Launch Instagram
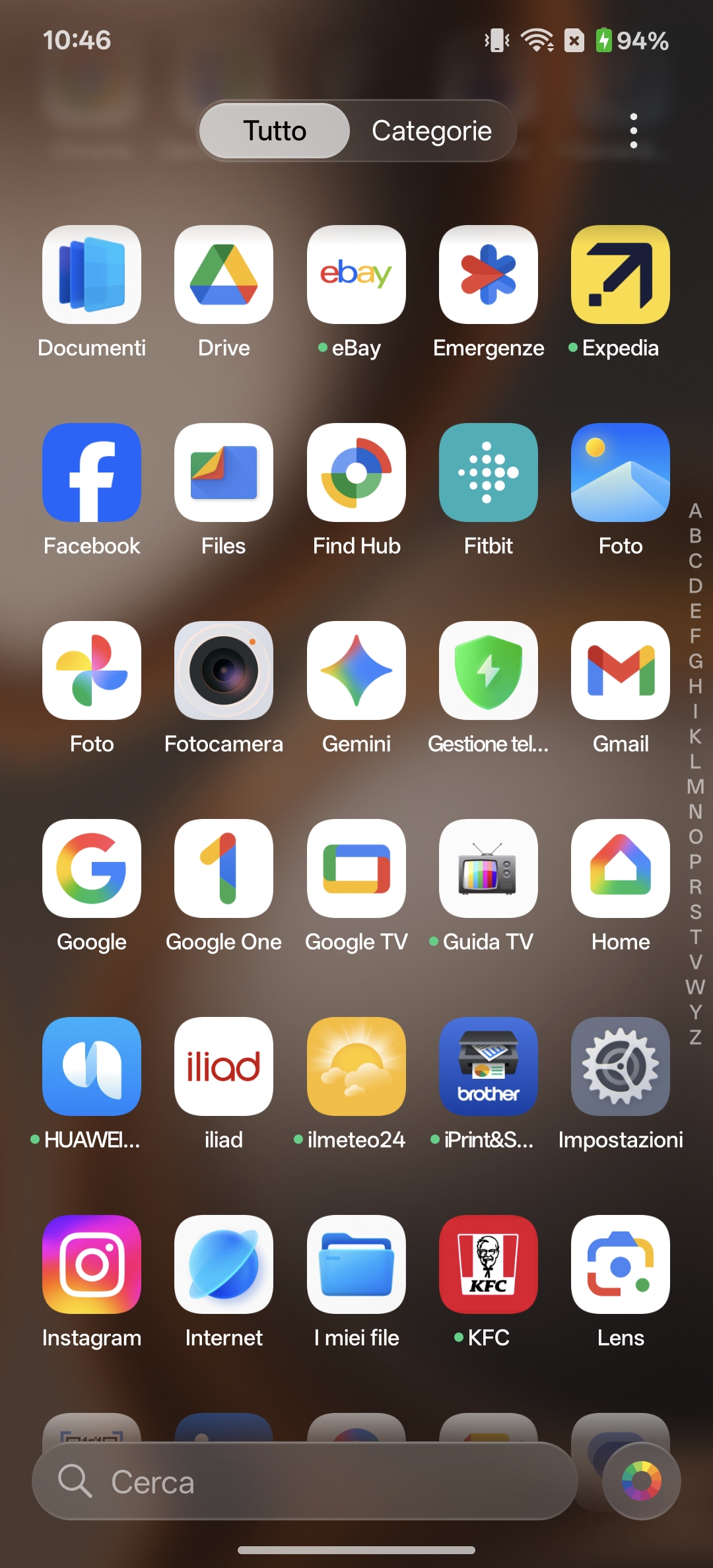The width and height of the screenshot is (713, 1568). [92, 1265]
